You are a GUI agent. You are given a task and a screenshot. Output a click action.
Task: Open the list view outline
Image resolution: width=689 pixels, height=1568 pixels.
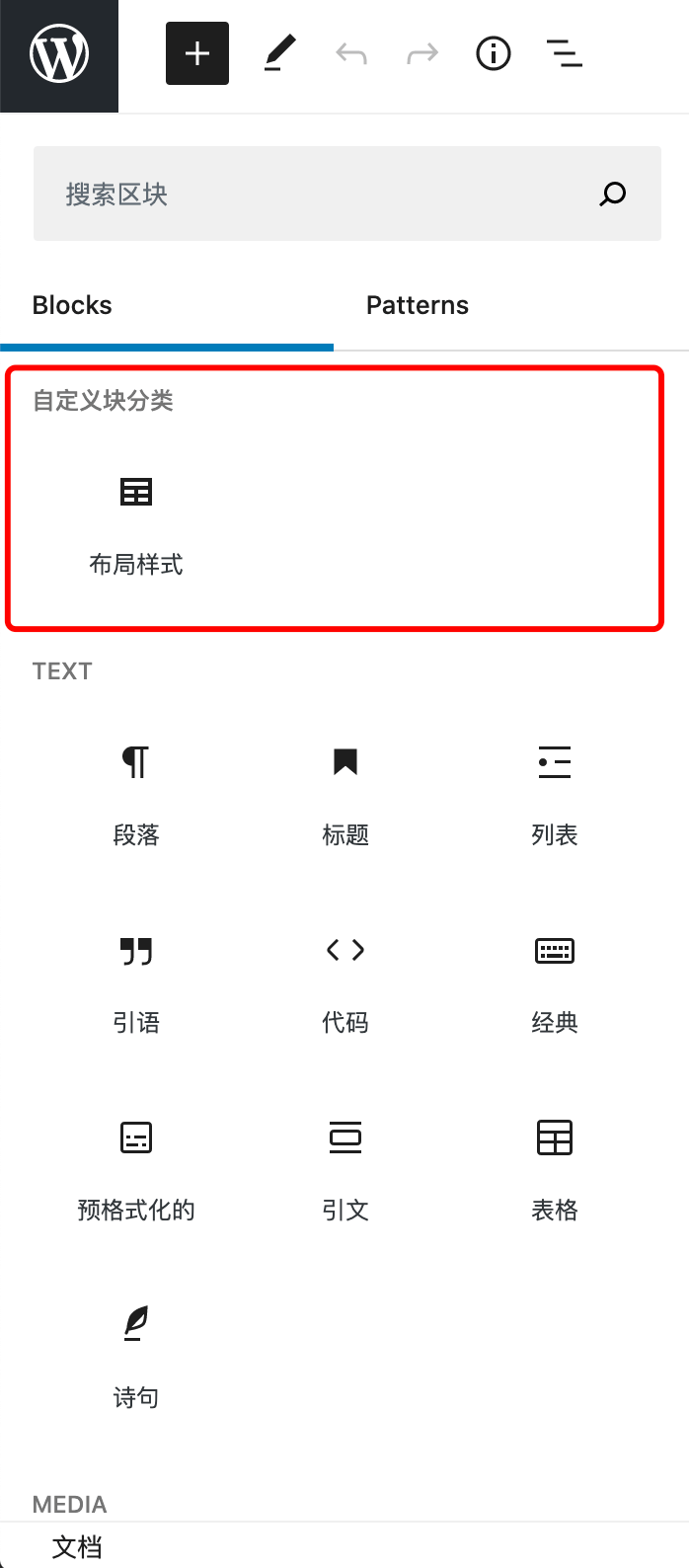click(x=564, y=53)
